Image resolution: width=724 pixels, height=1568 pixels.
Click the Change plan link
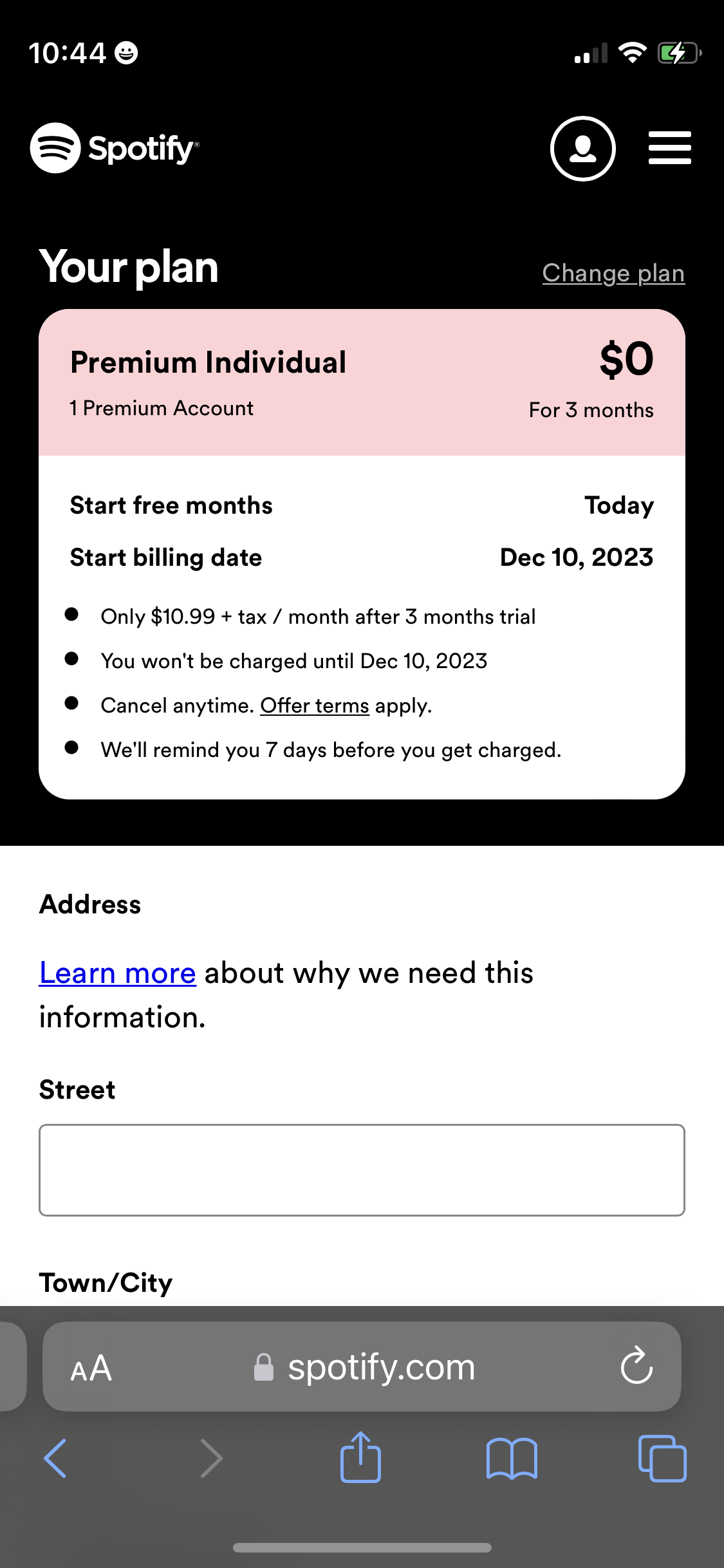coord(612,272)
